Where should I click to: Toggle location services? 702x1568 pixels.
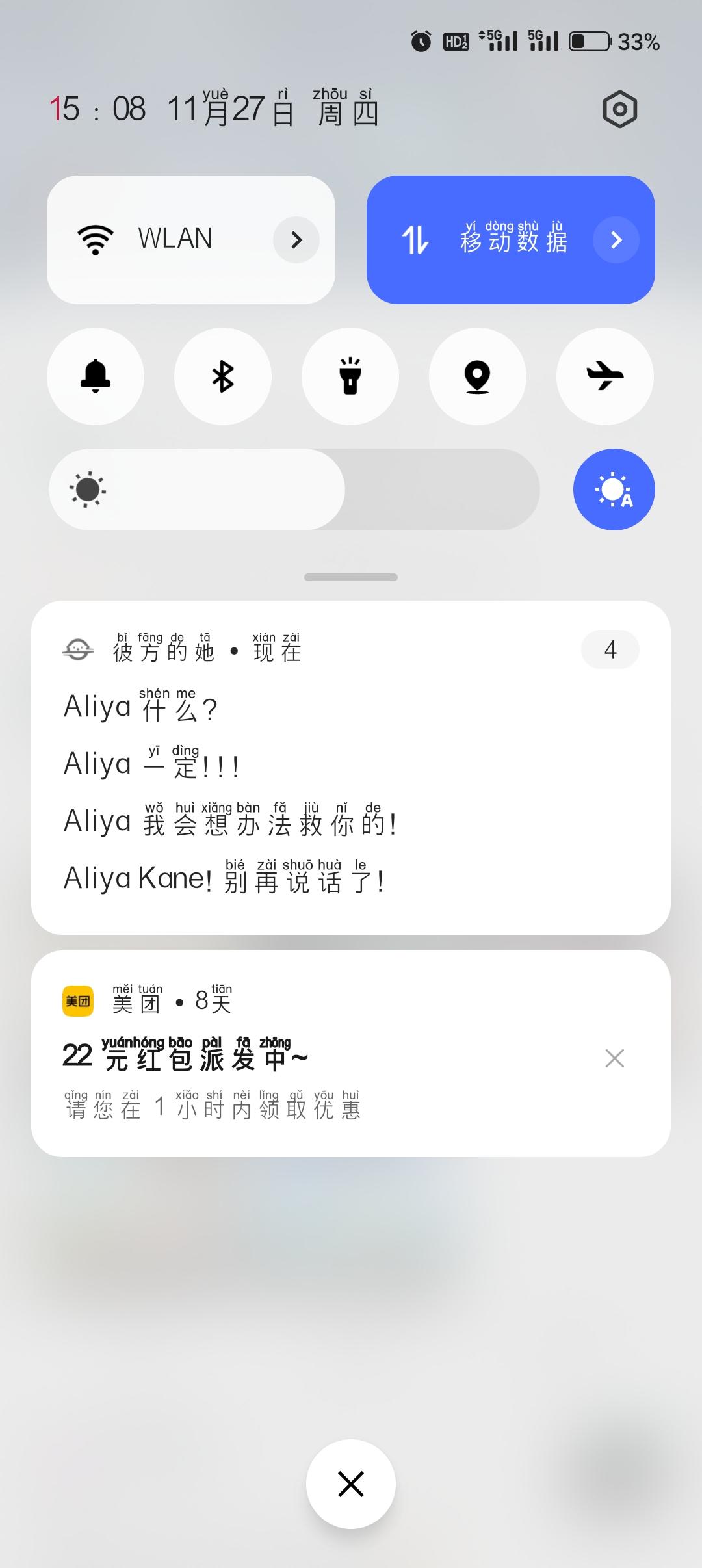pos(478,376)
